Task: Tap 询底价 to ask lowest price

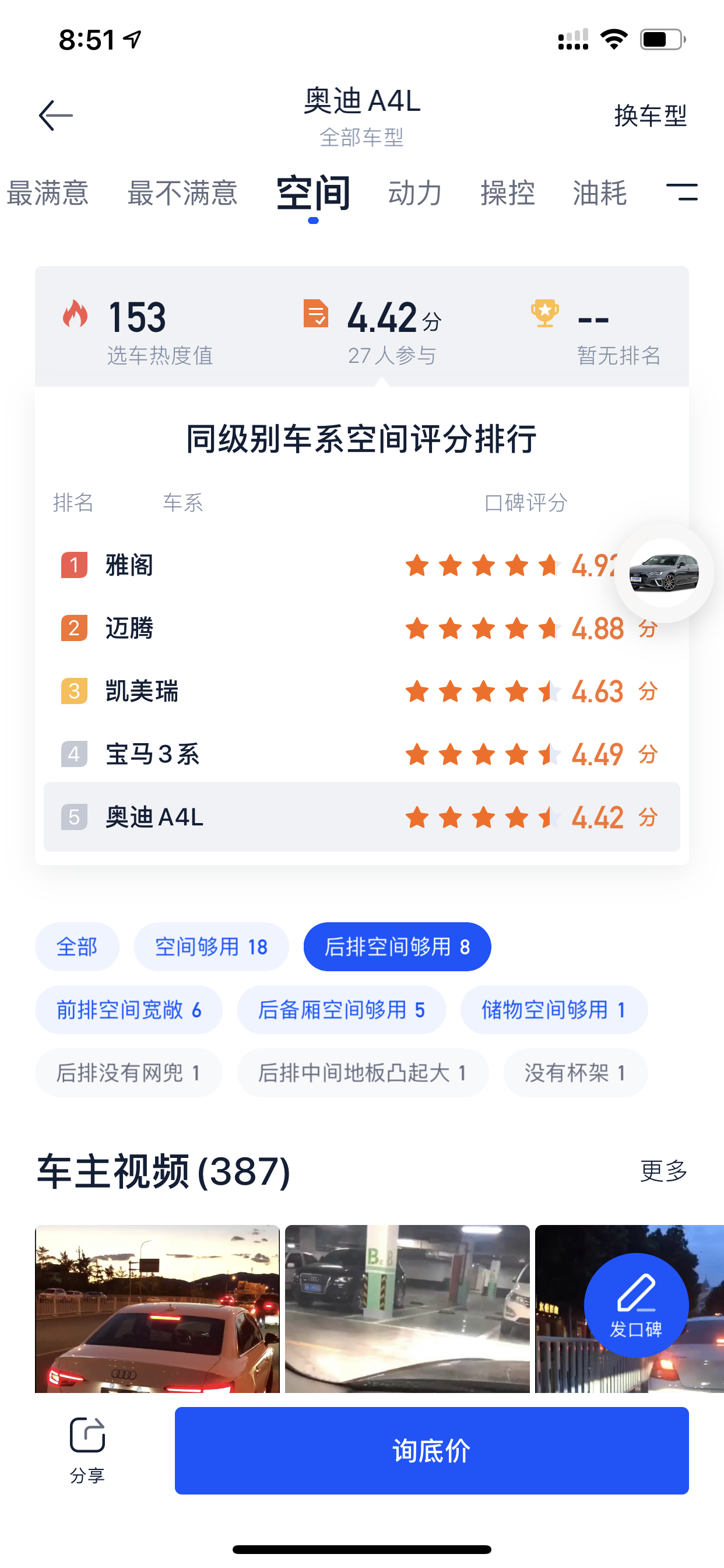Action: (x=431, y=1451)
